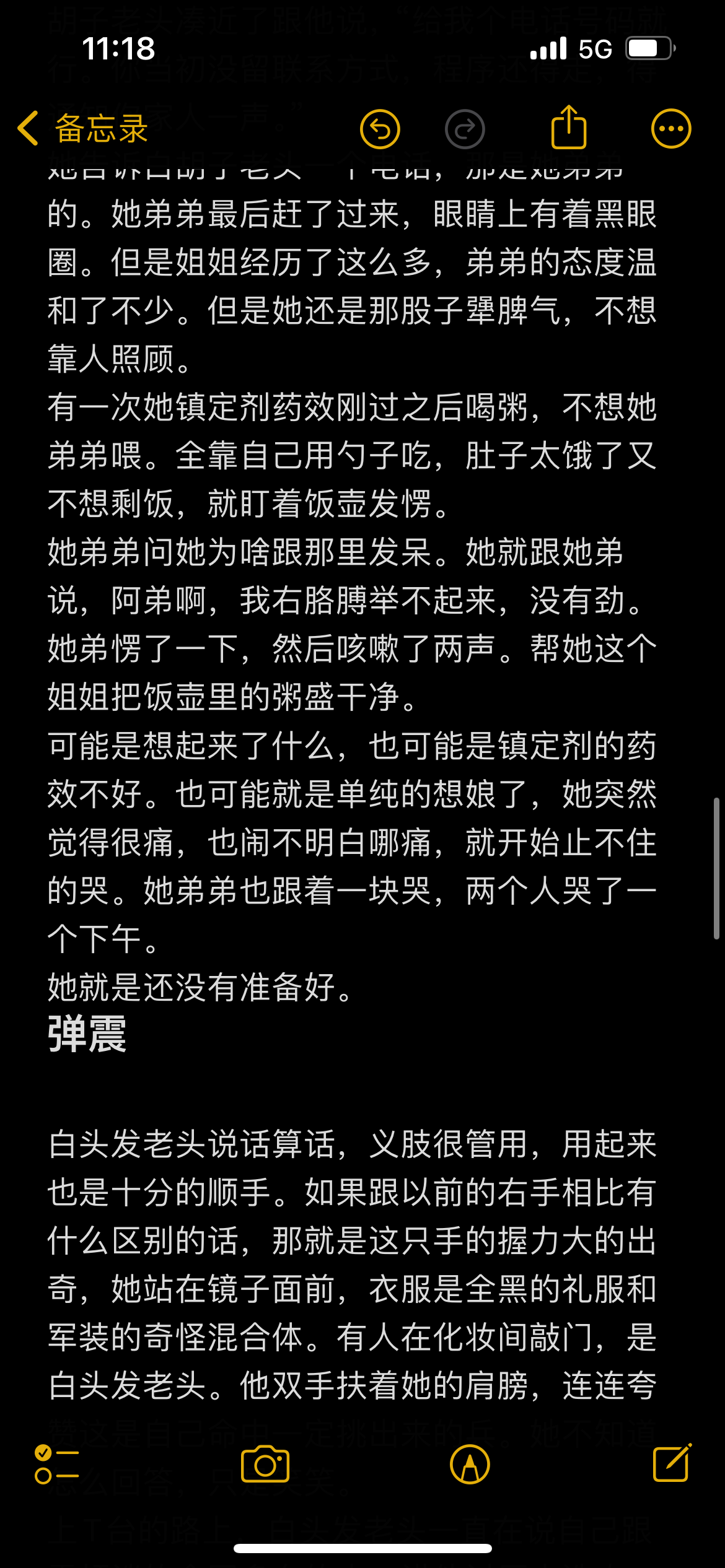The height and width of the screenshot is (1568, 725).
Task: Share this note
Action: point(569,127)
